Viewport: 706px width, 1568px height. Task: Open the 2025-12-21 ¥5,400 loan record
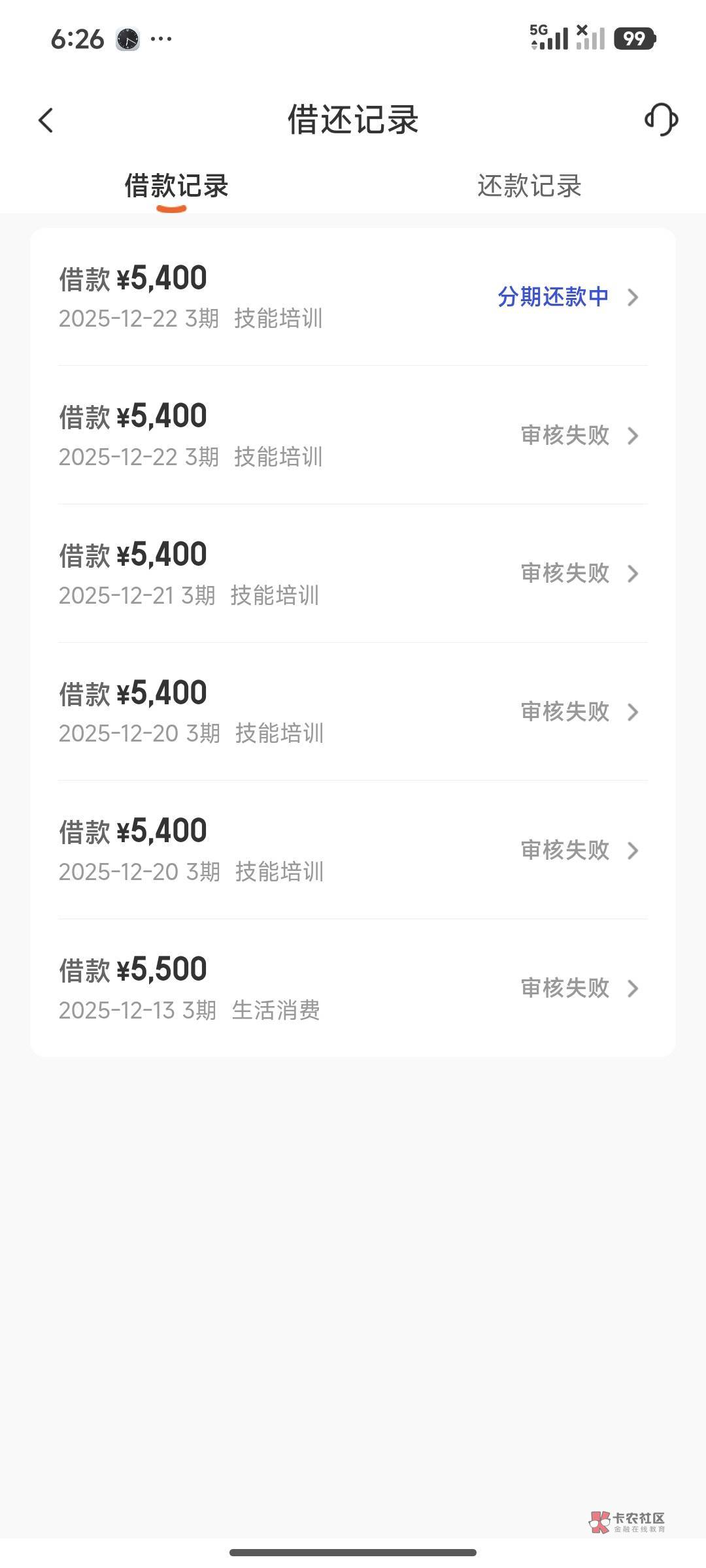[353, 574]
